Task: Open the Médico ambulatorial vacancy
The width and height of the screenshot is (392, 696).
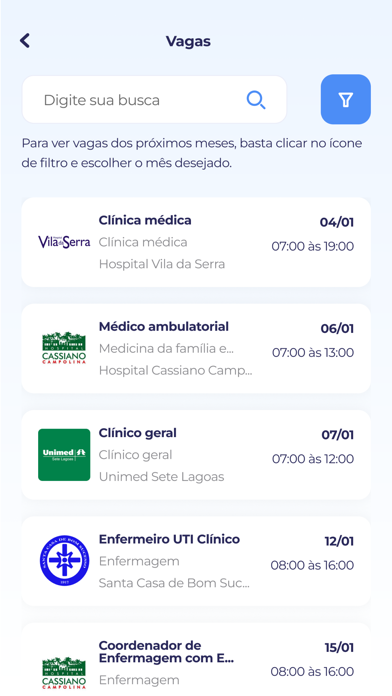Action: pos(196,348)
